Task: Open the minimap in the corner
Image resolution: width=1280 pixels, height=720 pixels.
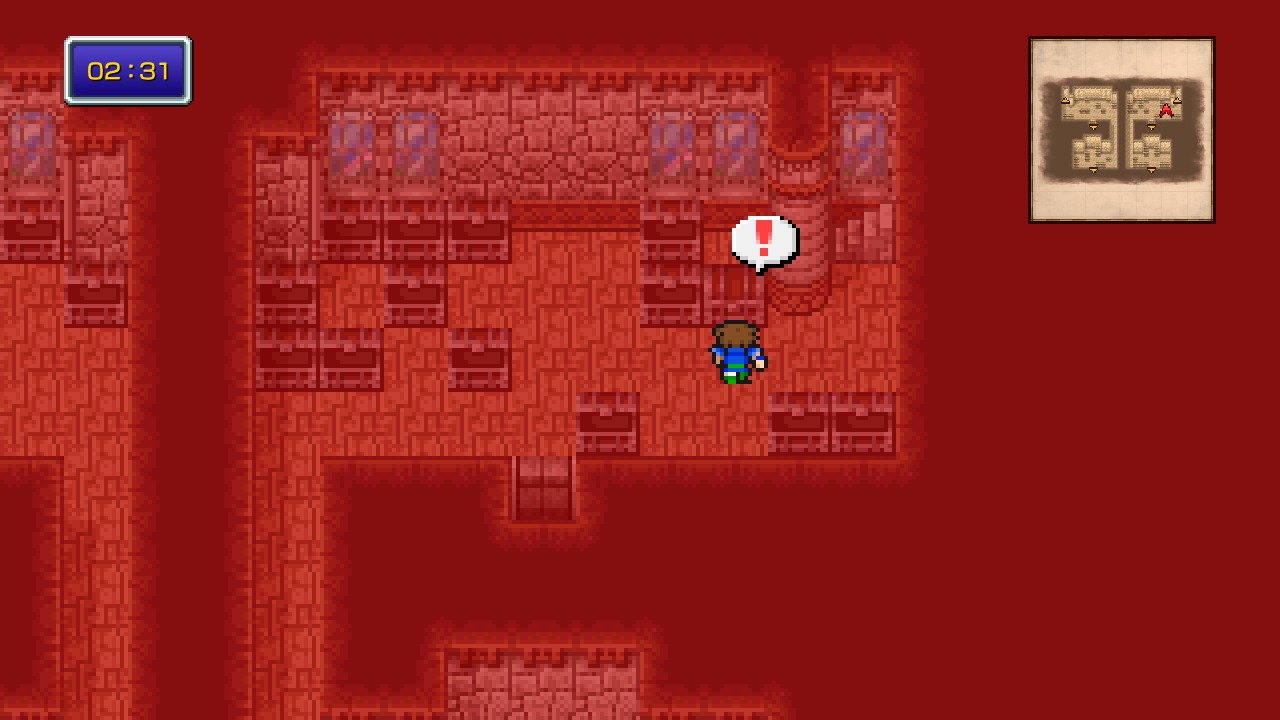Action: [1121, 130]
